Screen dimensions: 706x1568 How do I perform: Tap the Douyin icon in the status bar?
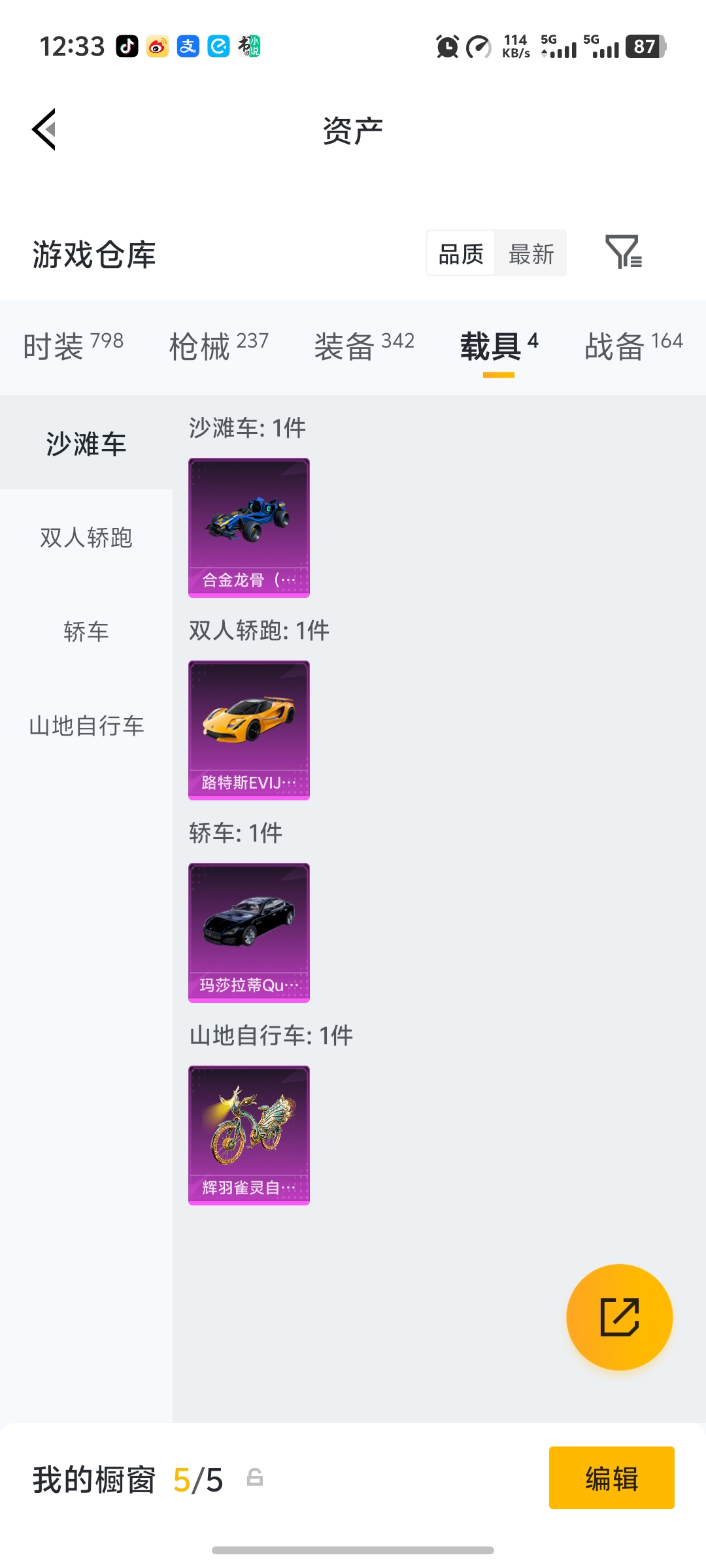(128, 46)
